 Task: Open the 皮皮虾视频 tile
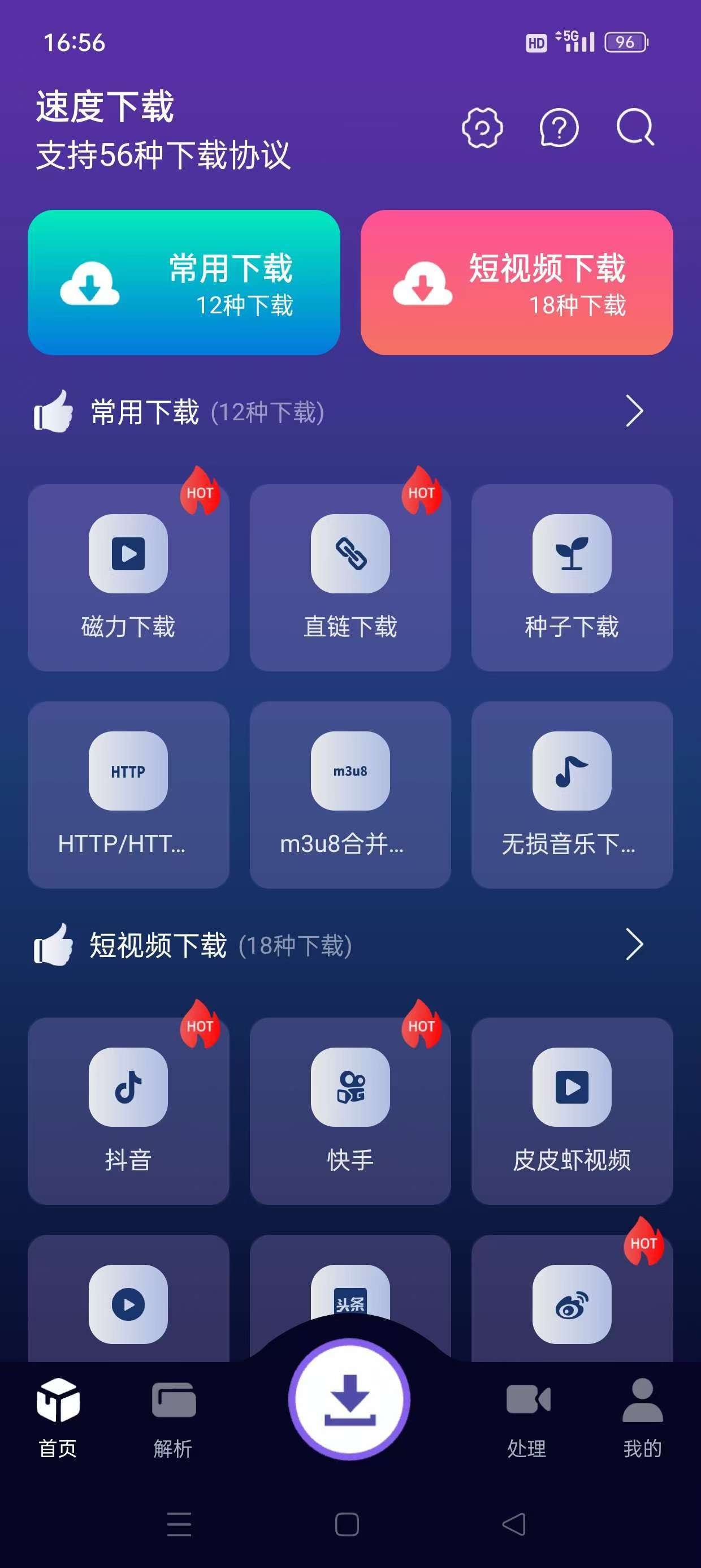click(x=572, y=1111)
